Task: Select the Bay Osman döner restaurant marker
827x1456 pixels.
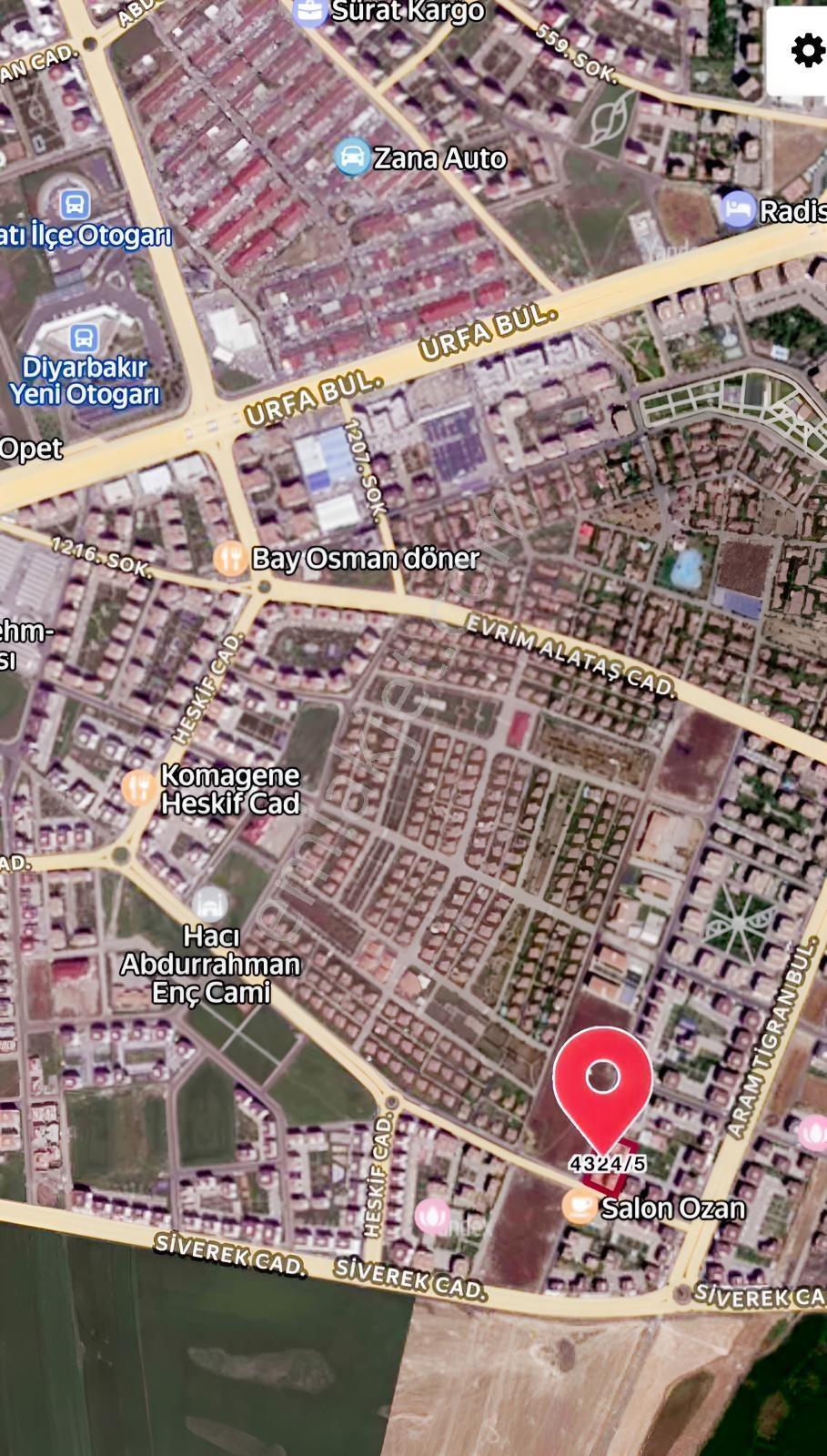Action: (x=229, y=559)
